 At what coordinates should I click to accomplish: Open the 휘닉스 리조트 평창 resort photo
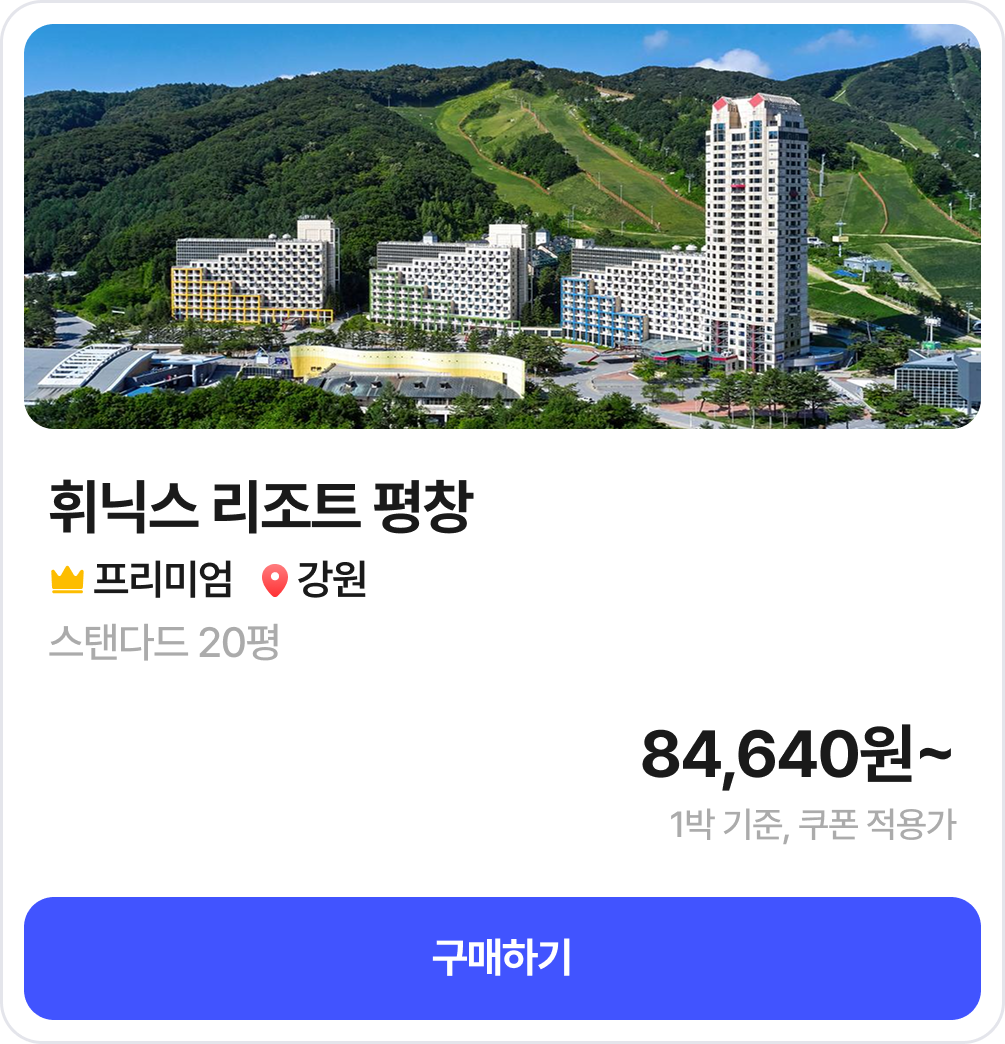click(x=502, y=227)
